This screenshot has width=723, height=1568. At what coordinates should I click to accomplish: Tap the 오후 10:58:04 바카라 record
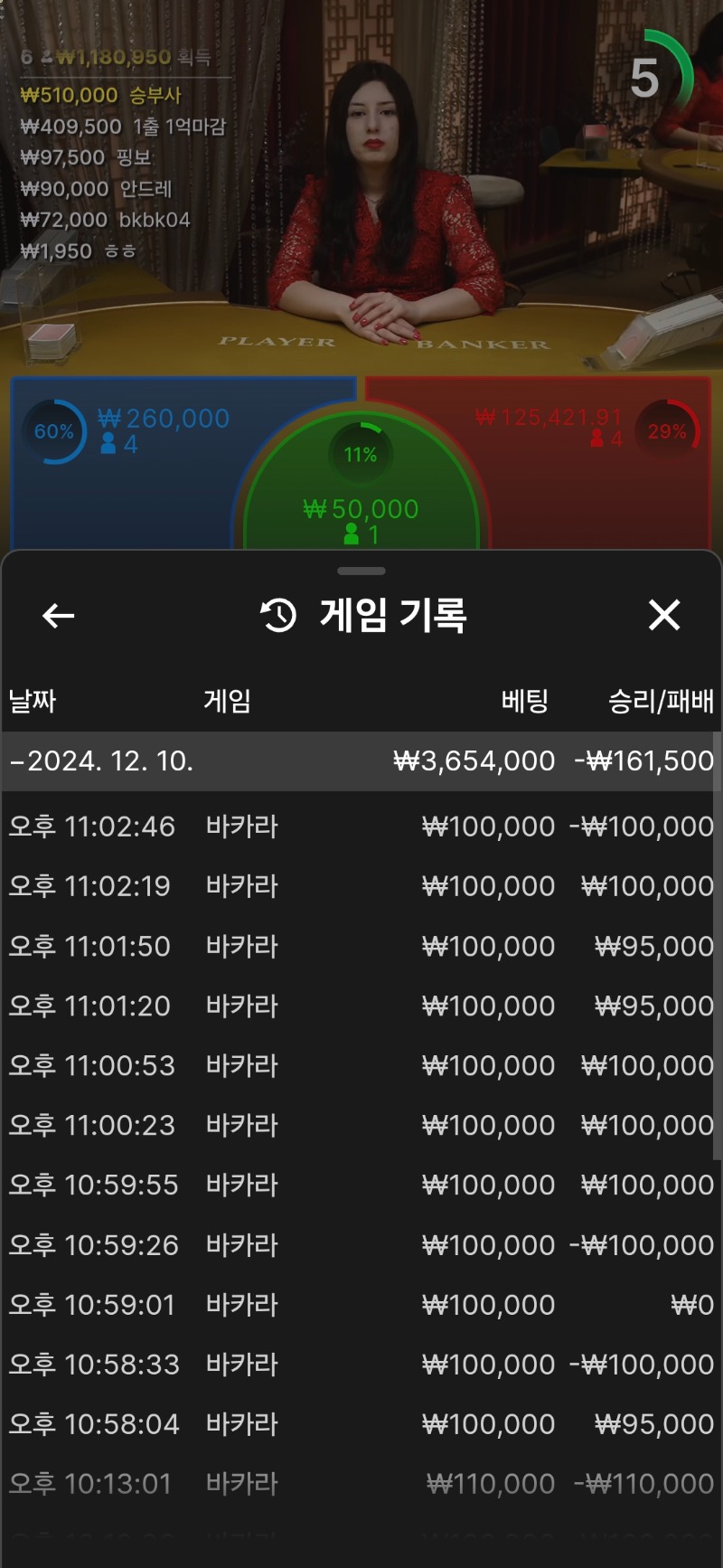(x=361, y=1424)
